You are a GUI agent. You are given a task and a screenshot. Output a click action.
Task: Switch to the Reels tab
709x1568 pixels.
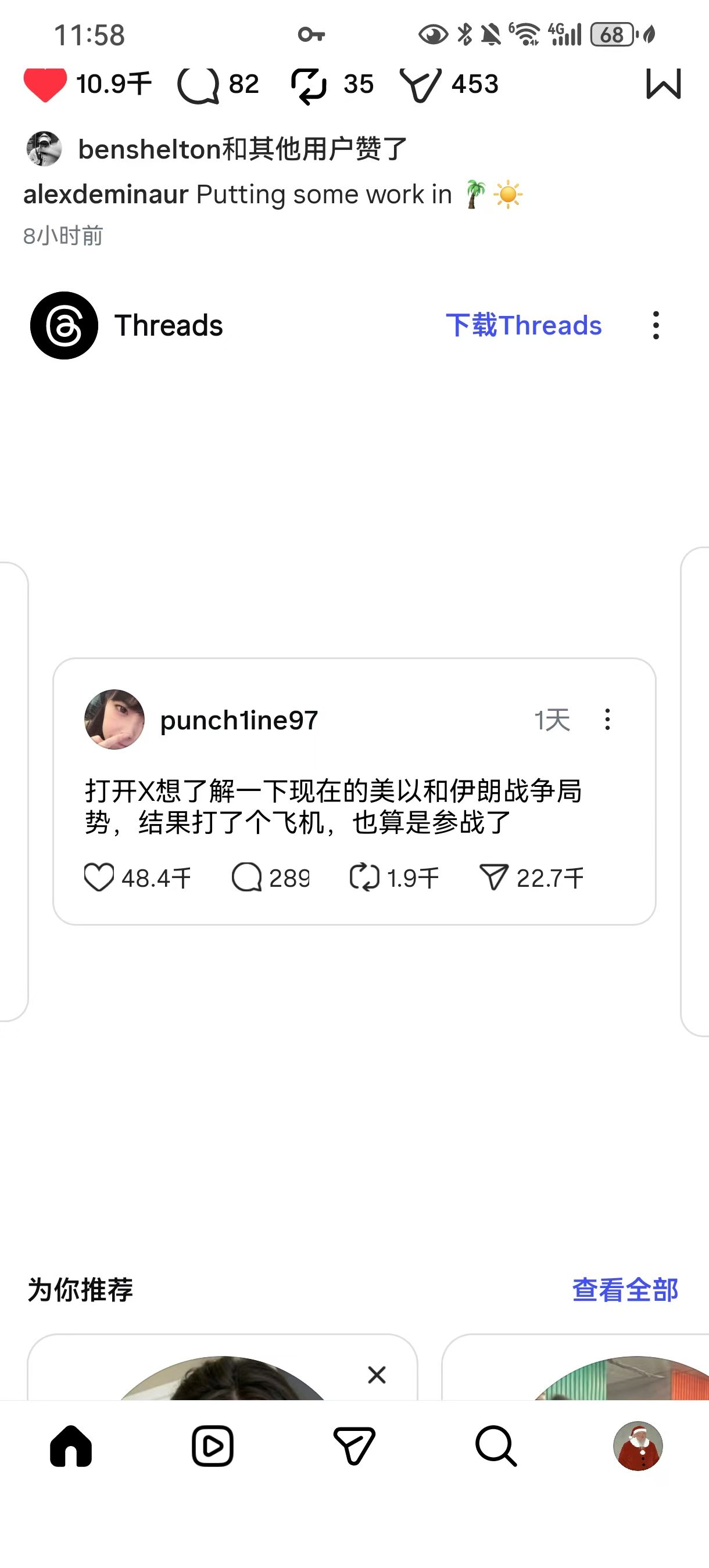213,1445
